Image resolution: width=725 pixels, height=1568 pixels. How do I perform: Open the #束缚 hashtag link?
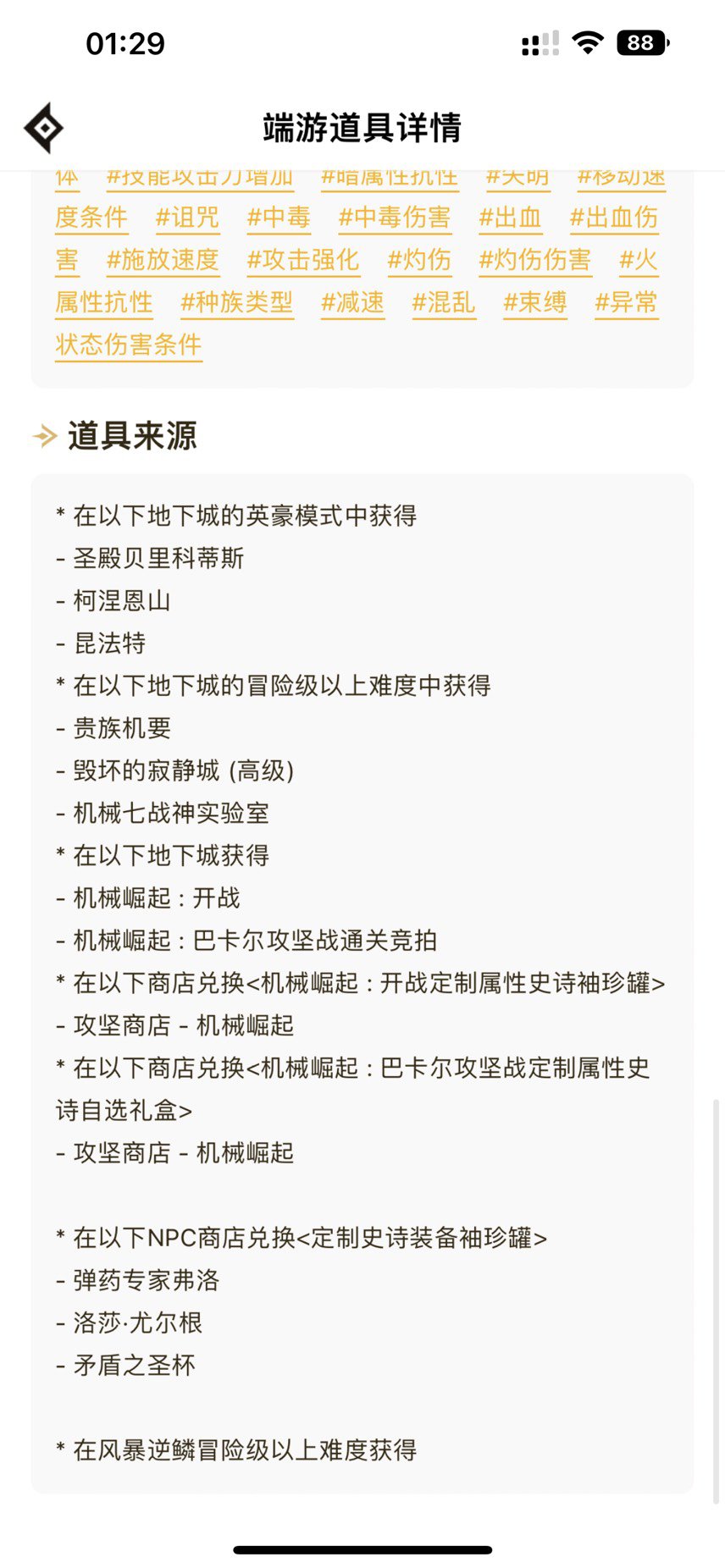(535, 302)
